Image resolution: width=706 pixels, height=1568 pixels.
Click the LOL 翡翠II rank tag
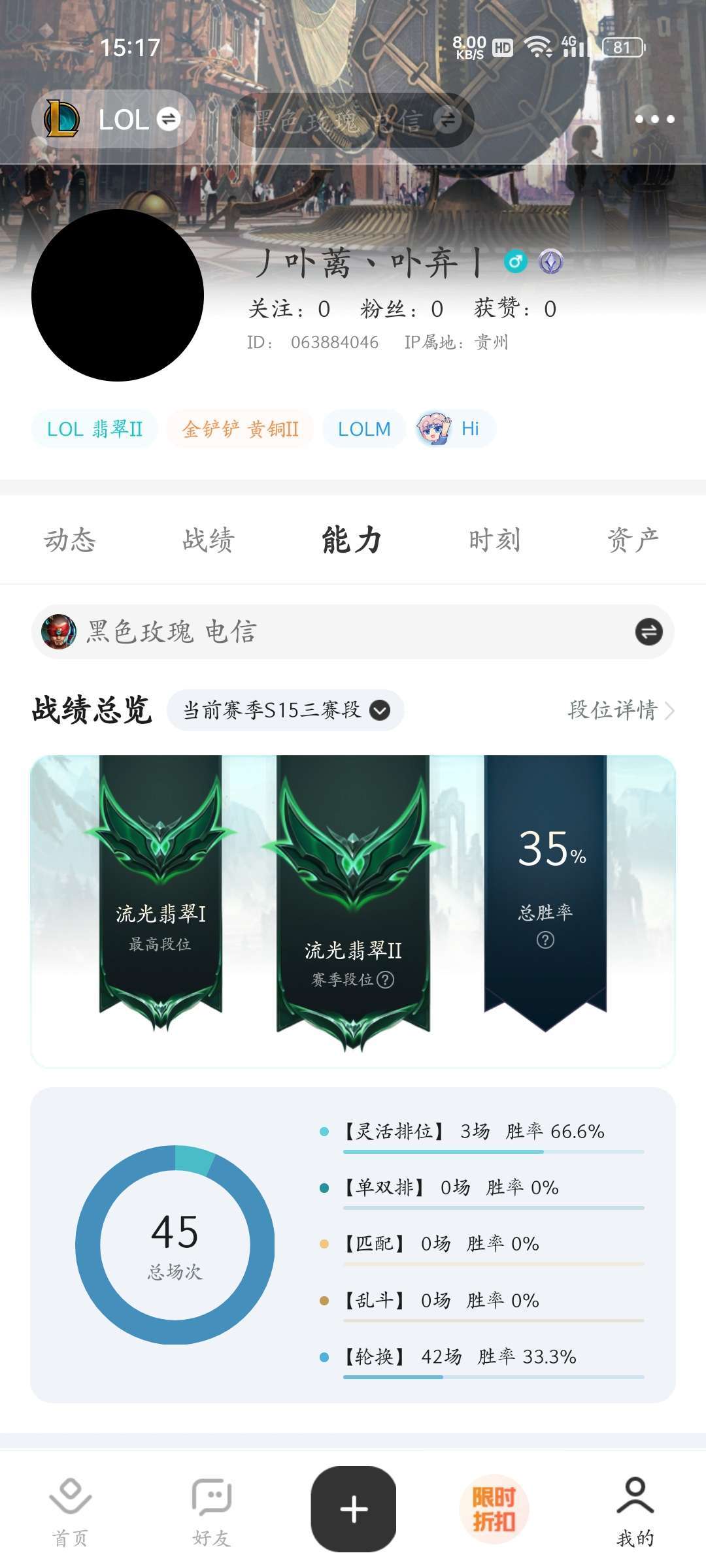[92, 428]
